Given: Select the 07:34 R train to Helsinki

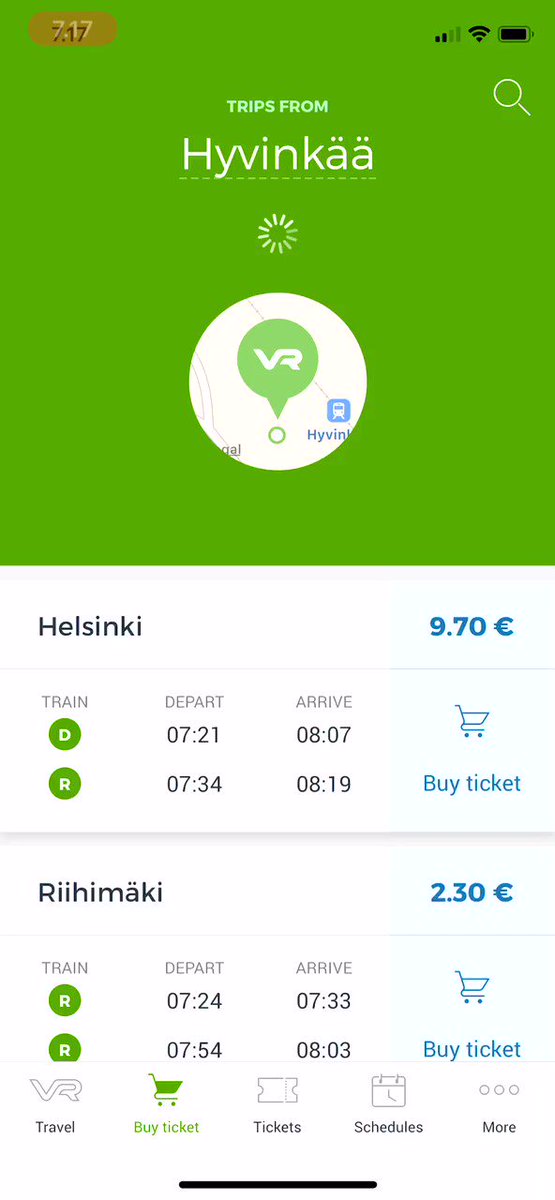Looking at the screenshot, I should (196, 784).
